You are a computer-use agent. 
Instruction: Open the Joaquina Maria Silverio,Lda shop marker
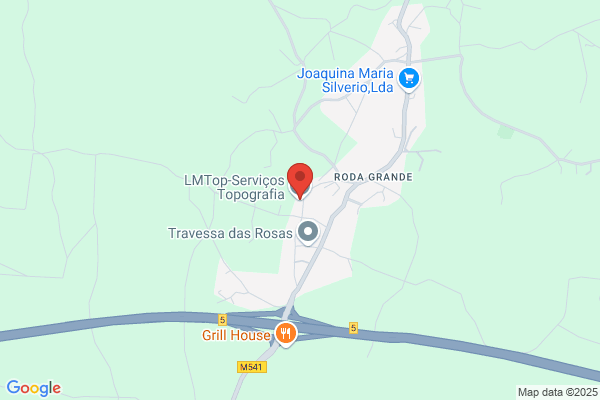tap(409, 80)
